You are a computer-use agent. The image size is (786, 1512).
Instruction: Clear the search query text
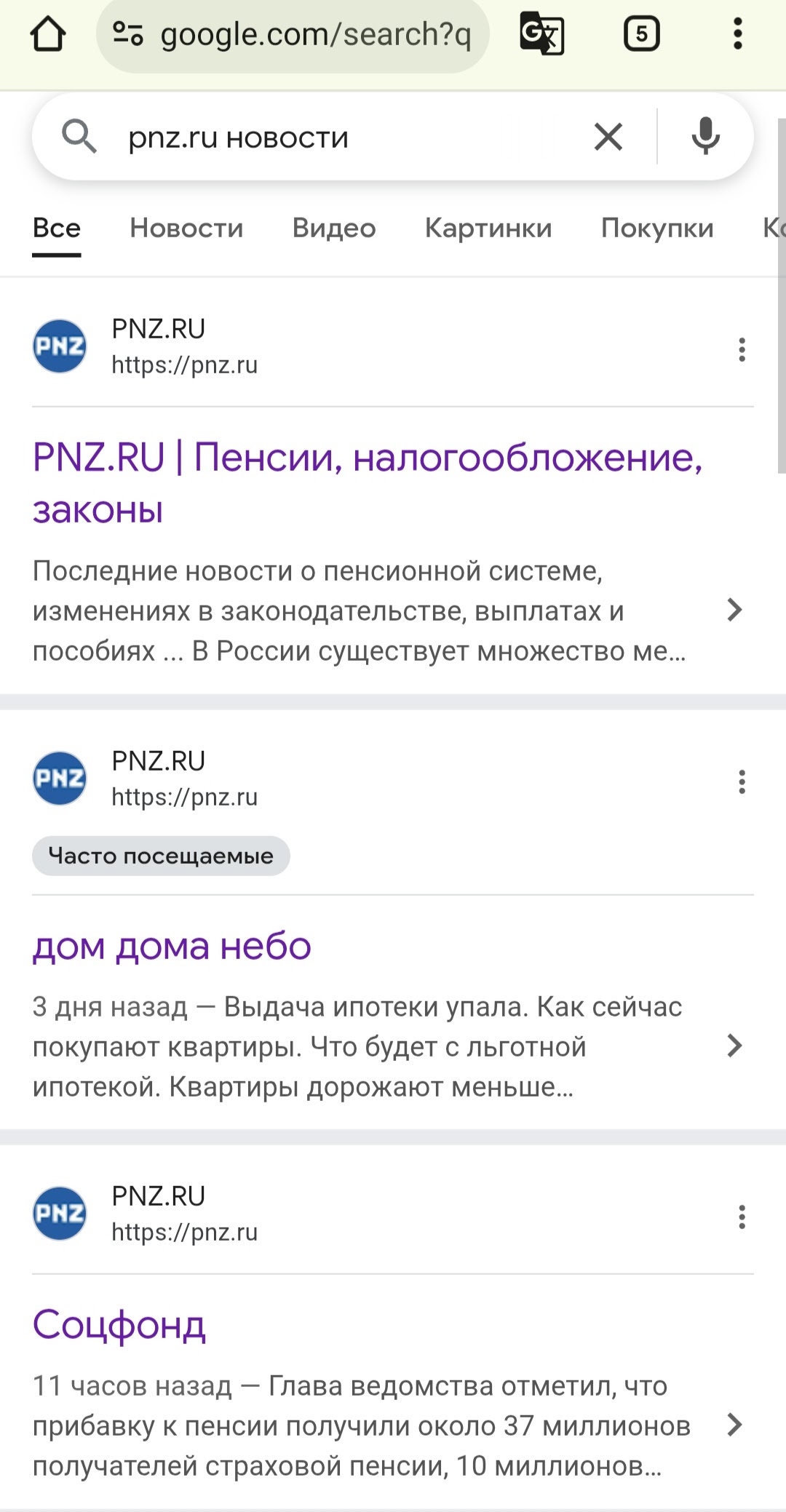pos(608,137)
